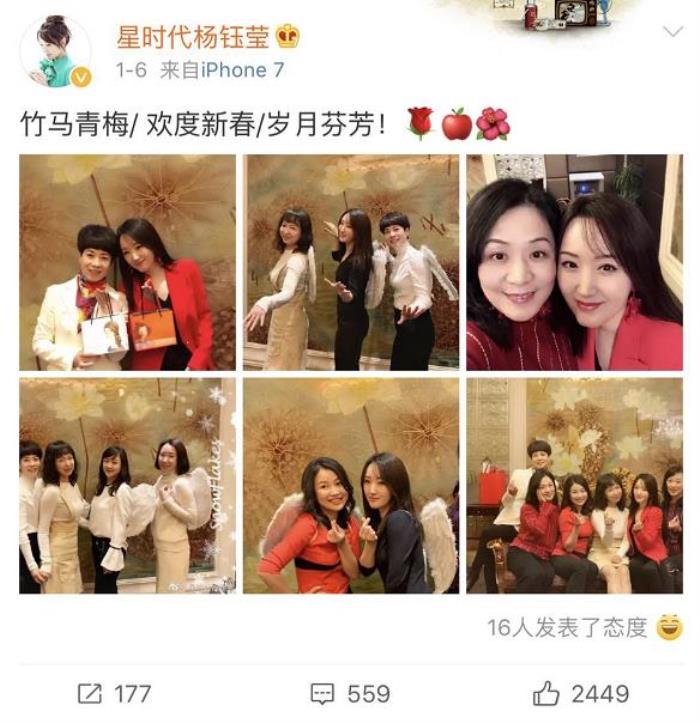Open photo of four women in white
Viewport: 700px width, 723px height.
[x=128, y=485]
